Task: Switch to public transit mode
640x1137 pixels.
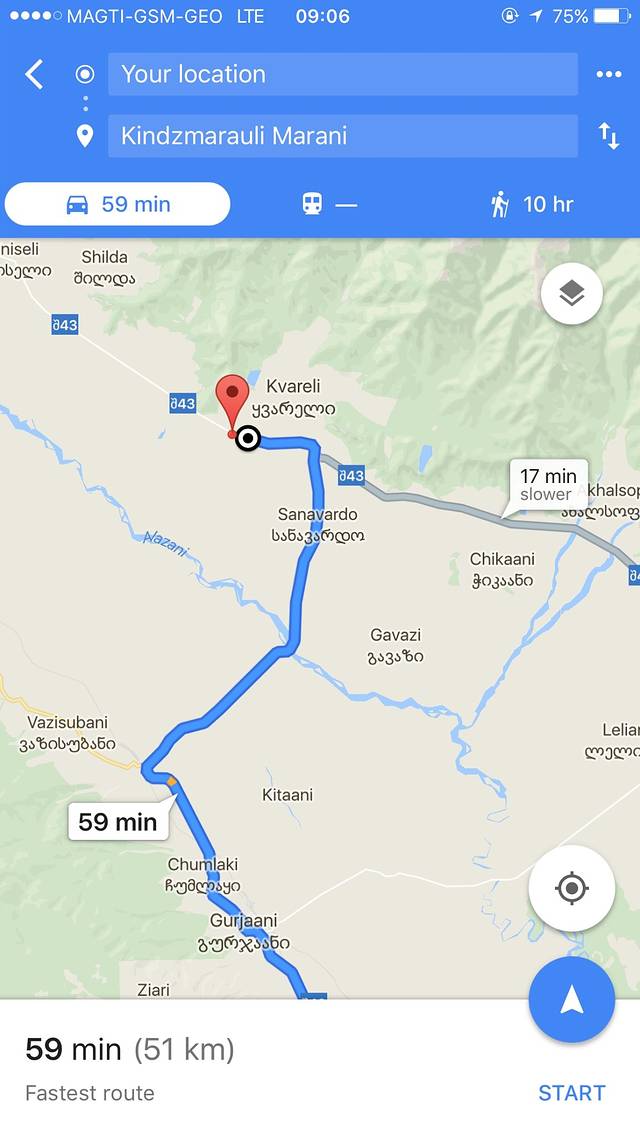Action: click(329, 204)
